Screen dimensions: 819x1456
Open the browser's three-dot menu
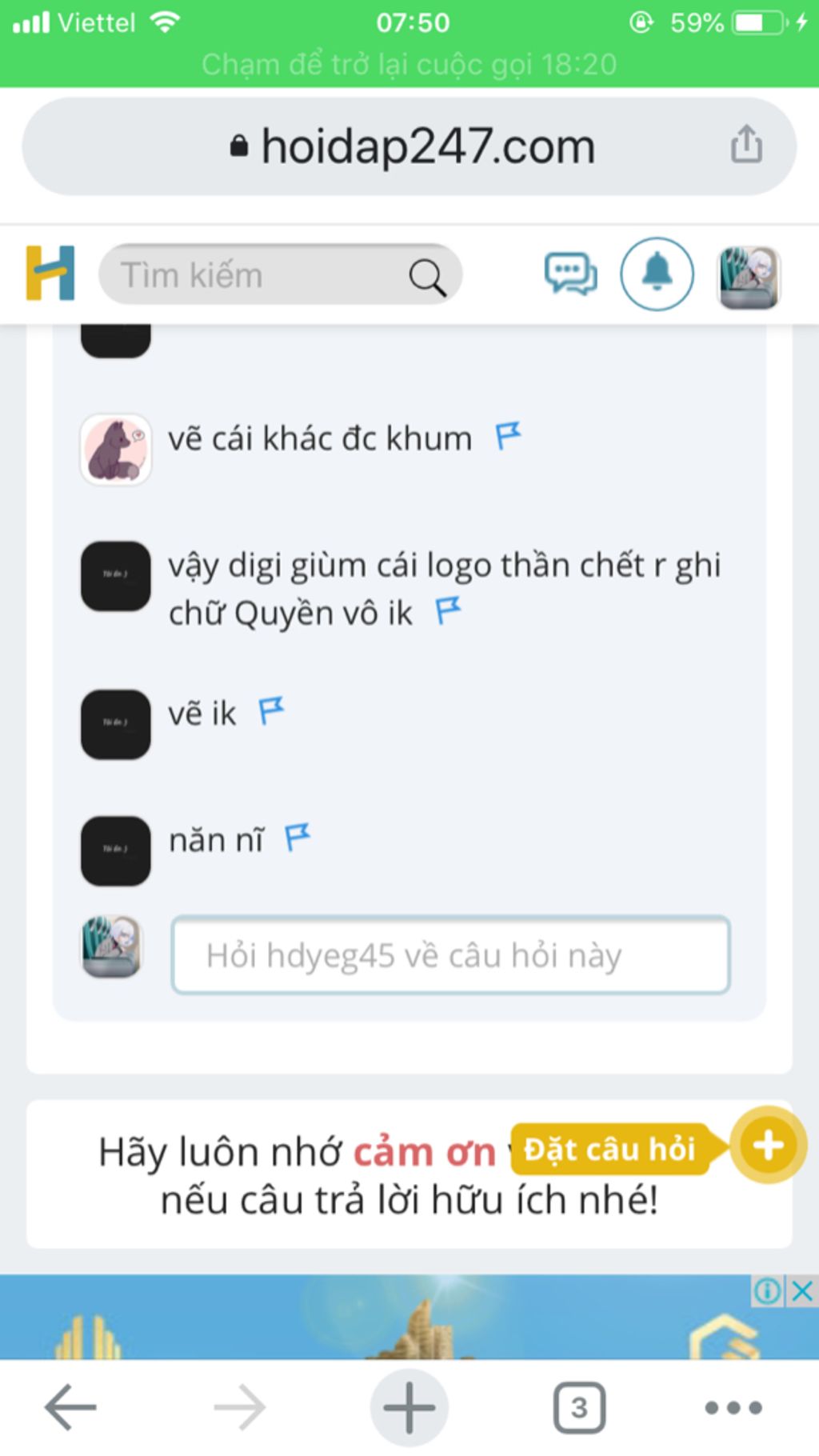click(733, 1407)
